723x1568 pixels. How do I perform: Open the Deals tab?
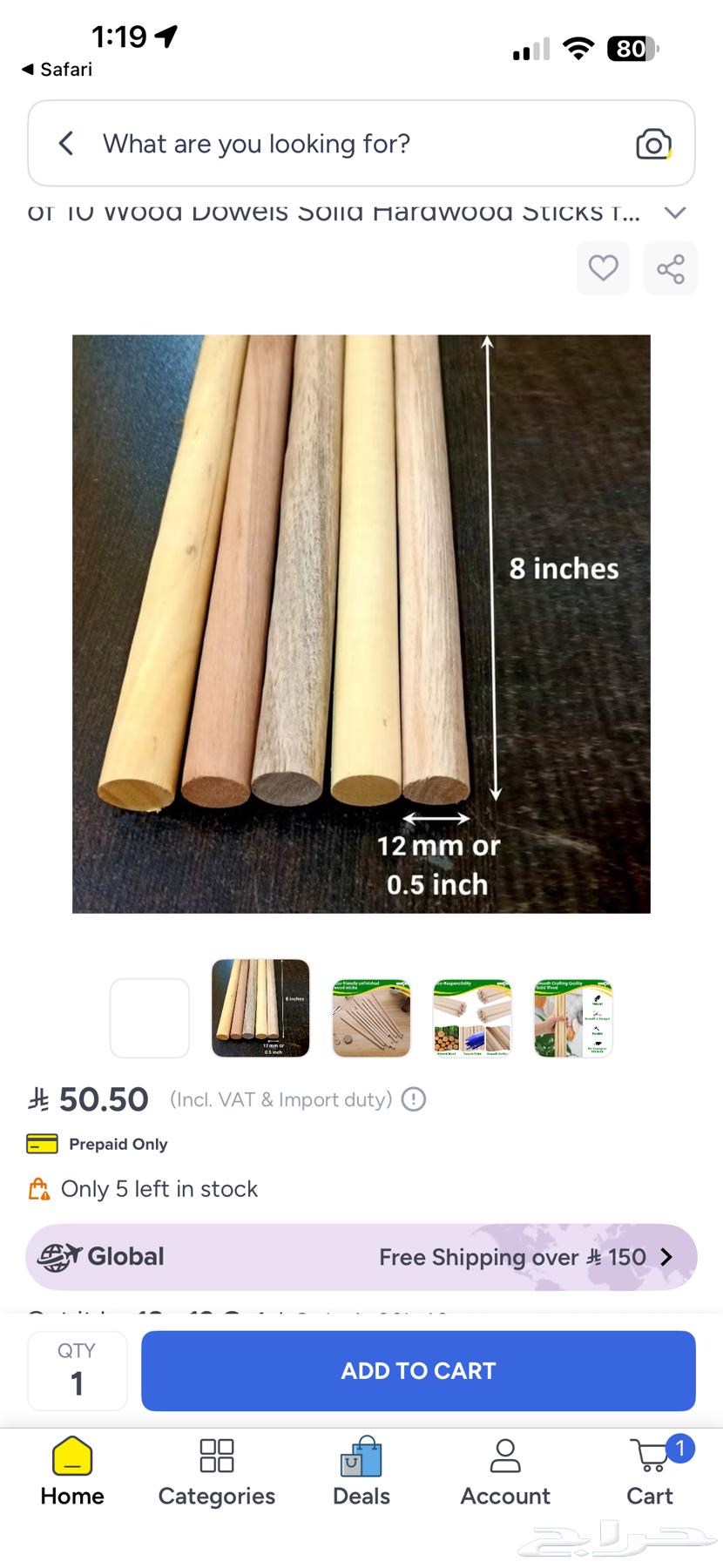(361, 1473)
